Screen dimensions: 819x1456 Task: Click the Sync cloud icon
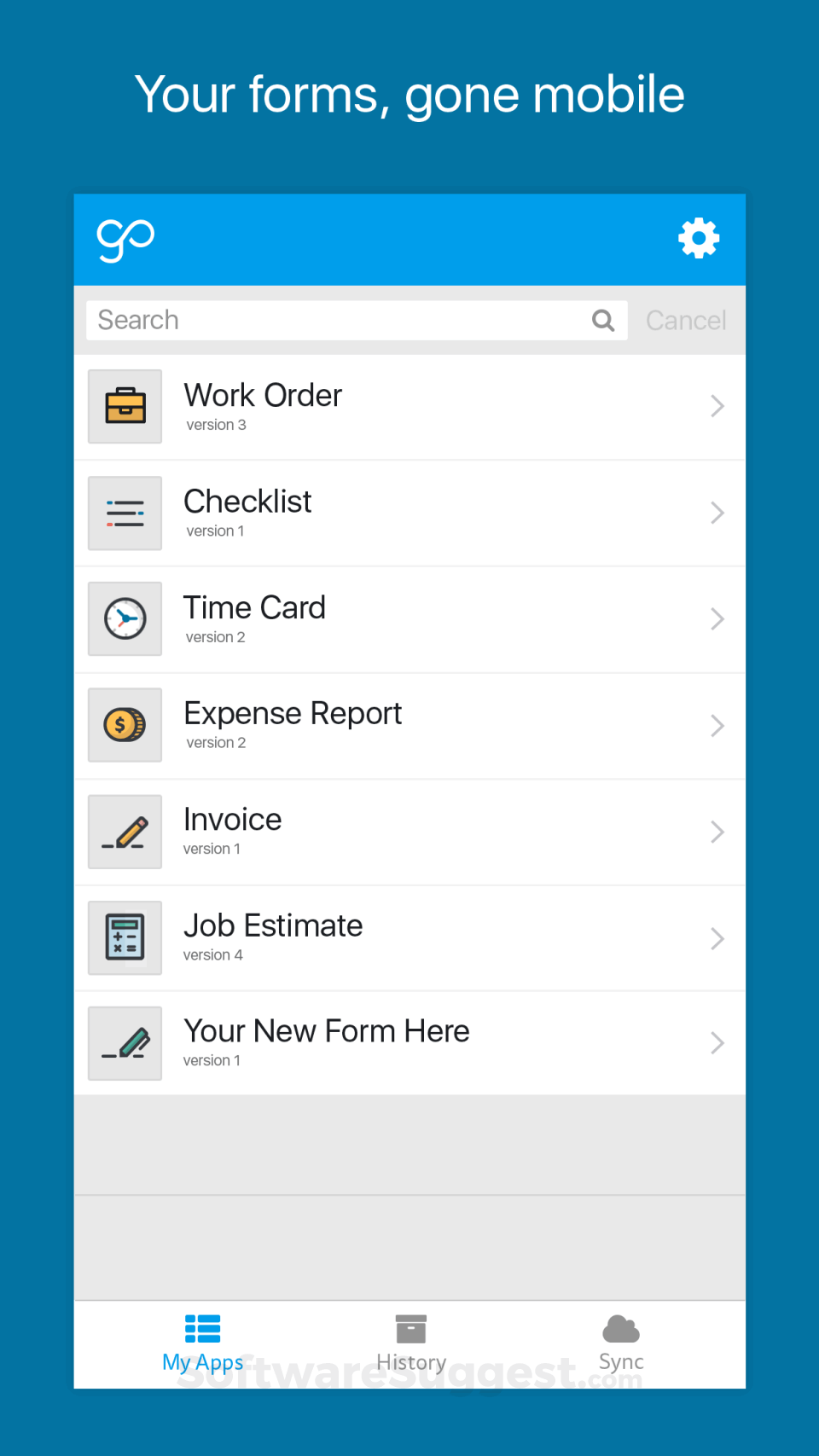(620, 1329)
